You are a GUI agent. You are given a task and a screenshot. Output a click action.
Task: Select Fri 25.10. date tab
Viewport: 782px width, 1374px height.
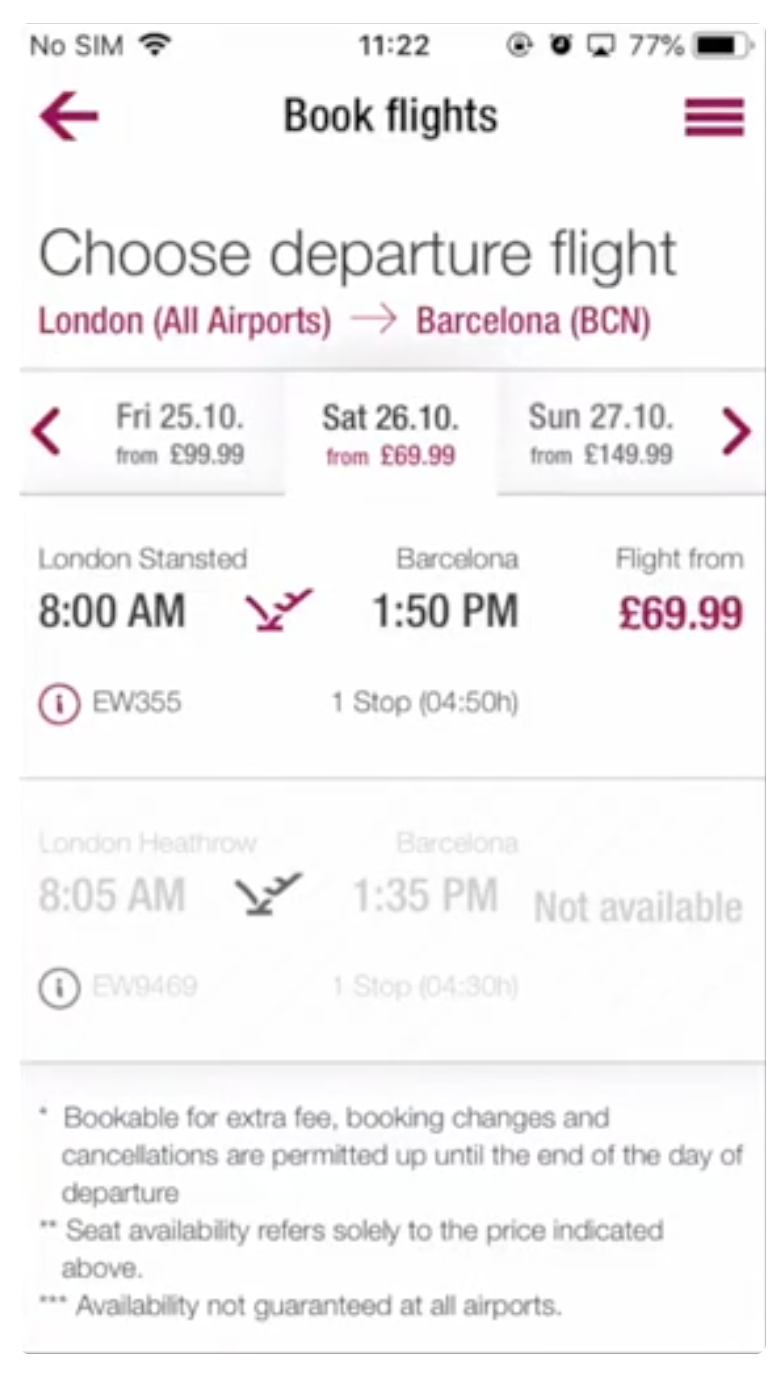click(x=180, y=434)
